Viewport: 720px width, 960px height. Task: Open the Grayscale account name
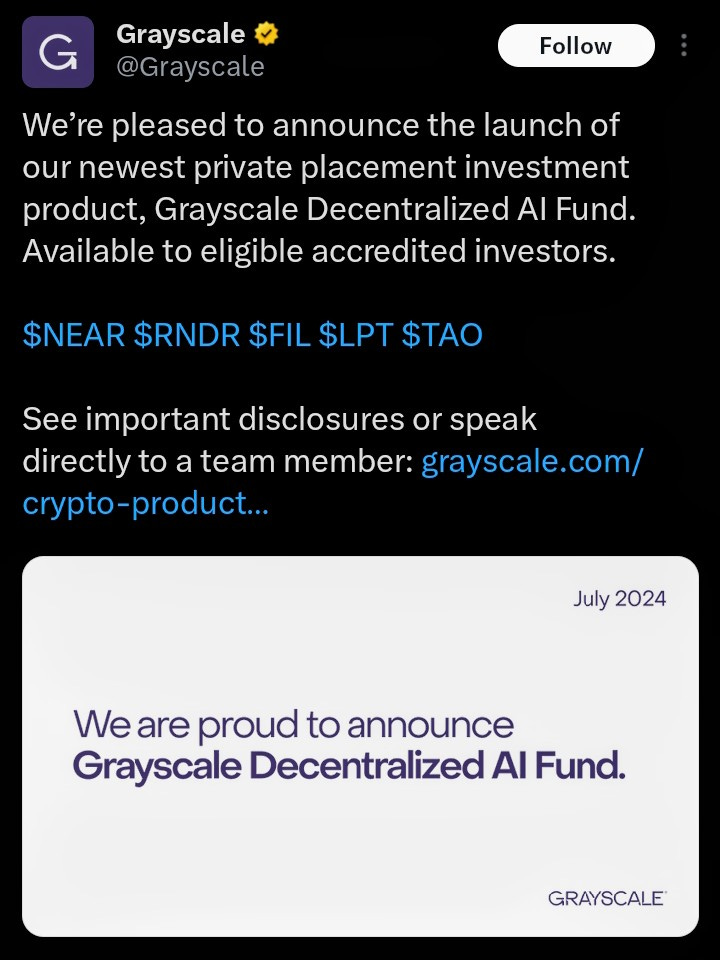click(x=181, y=33)
